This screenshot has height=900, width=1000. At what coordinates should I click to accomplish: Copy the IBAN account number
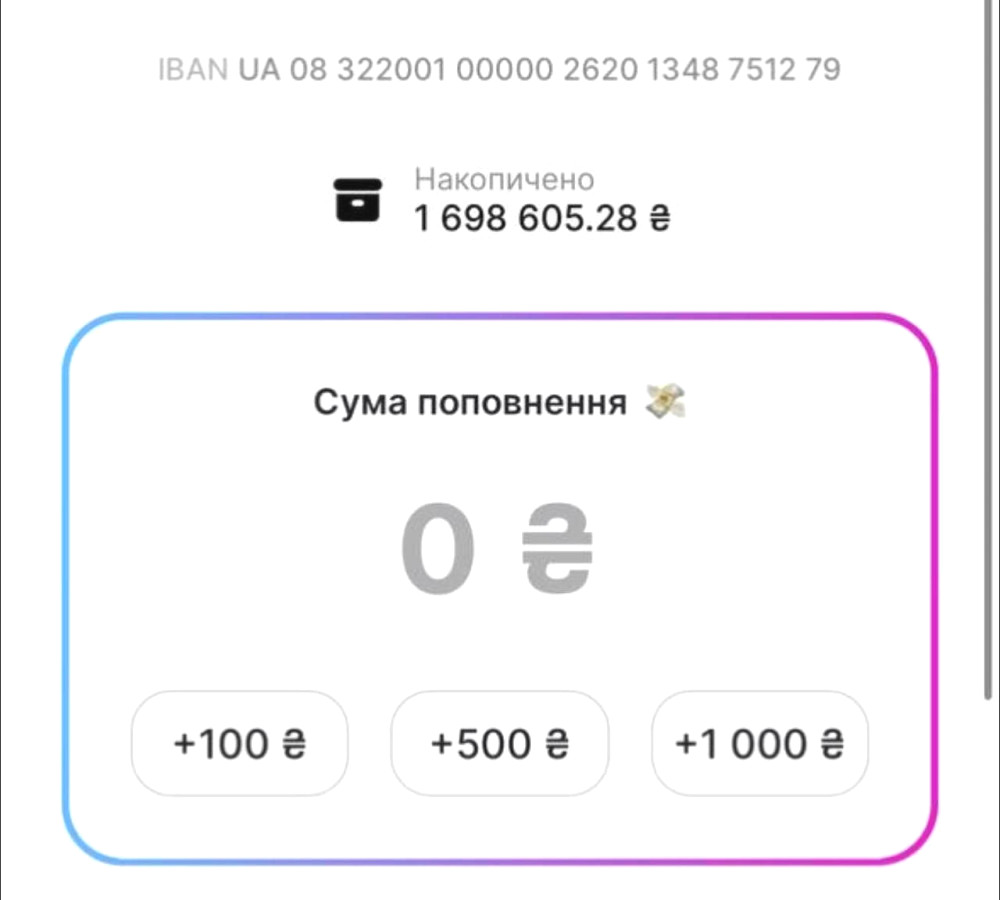(x=500, y=70)
